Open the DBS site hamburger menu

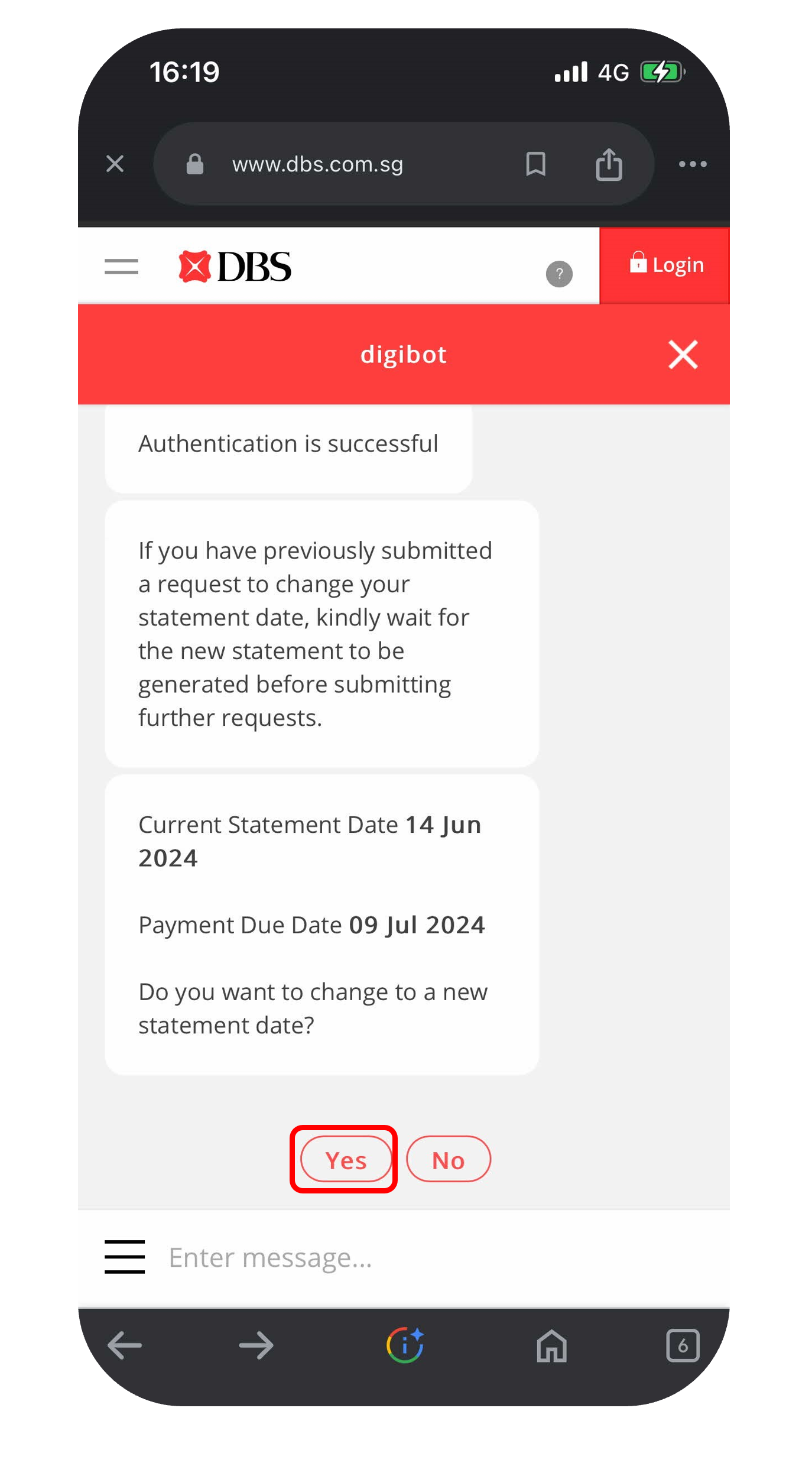pyautogui.click(x=121, y=267)
